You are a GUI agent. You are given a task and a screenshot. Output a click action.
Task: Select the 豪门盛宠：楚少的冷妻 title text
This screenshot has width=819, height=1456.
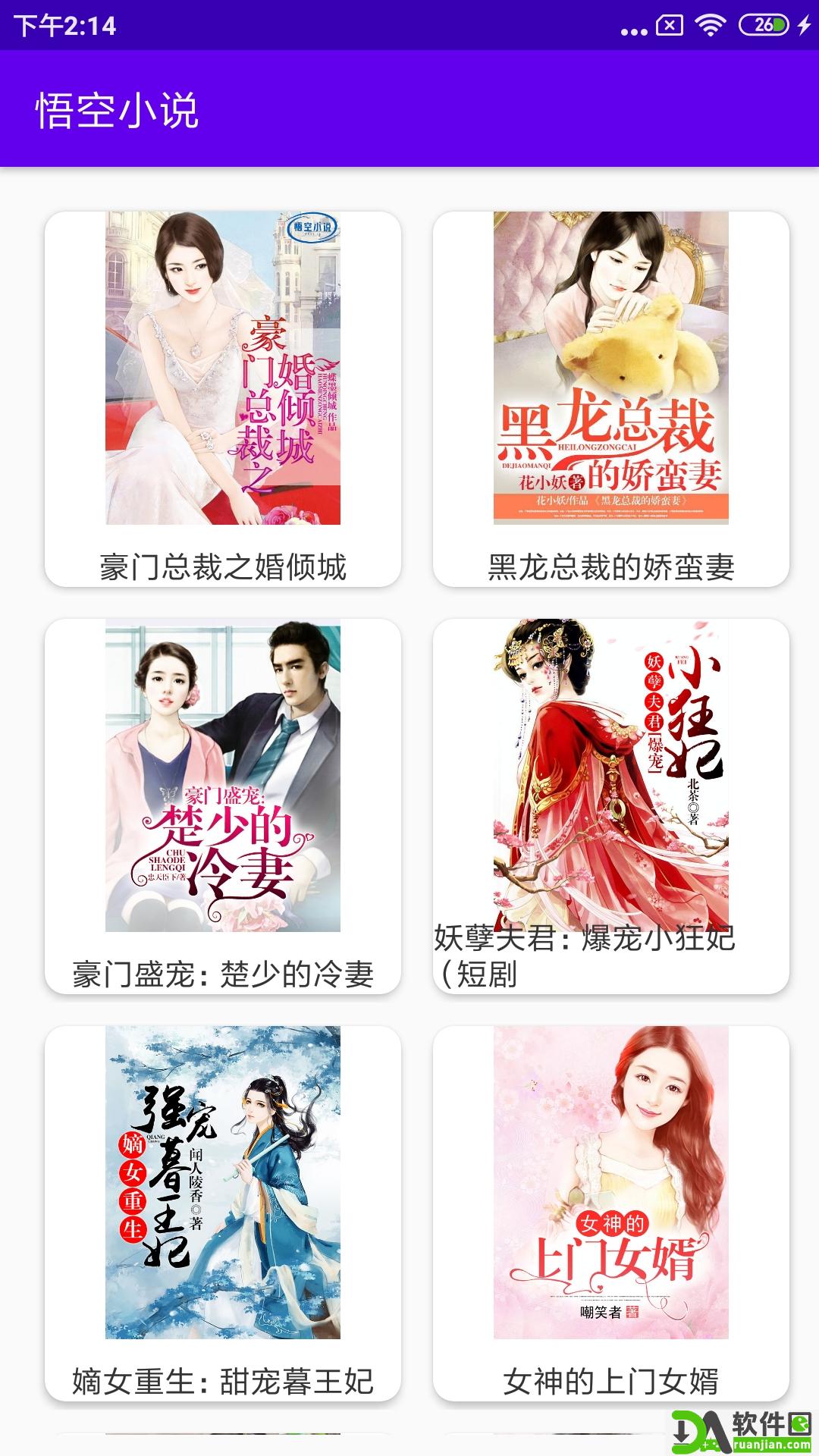224,977
